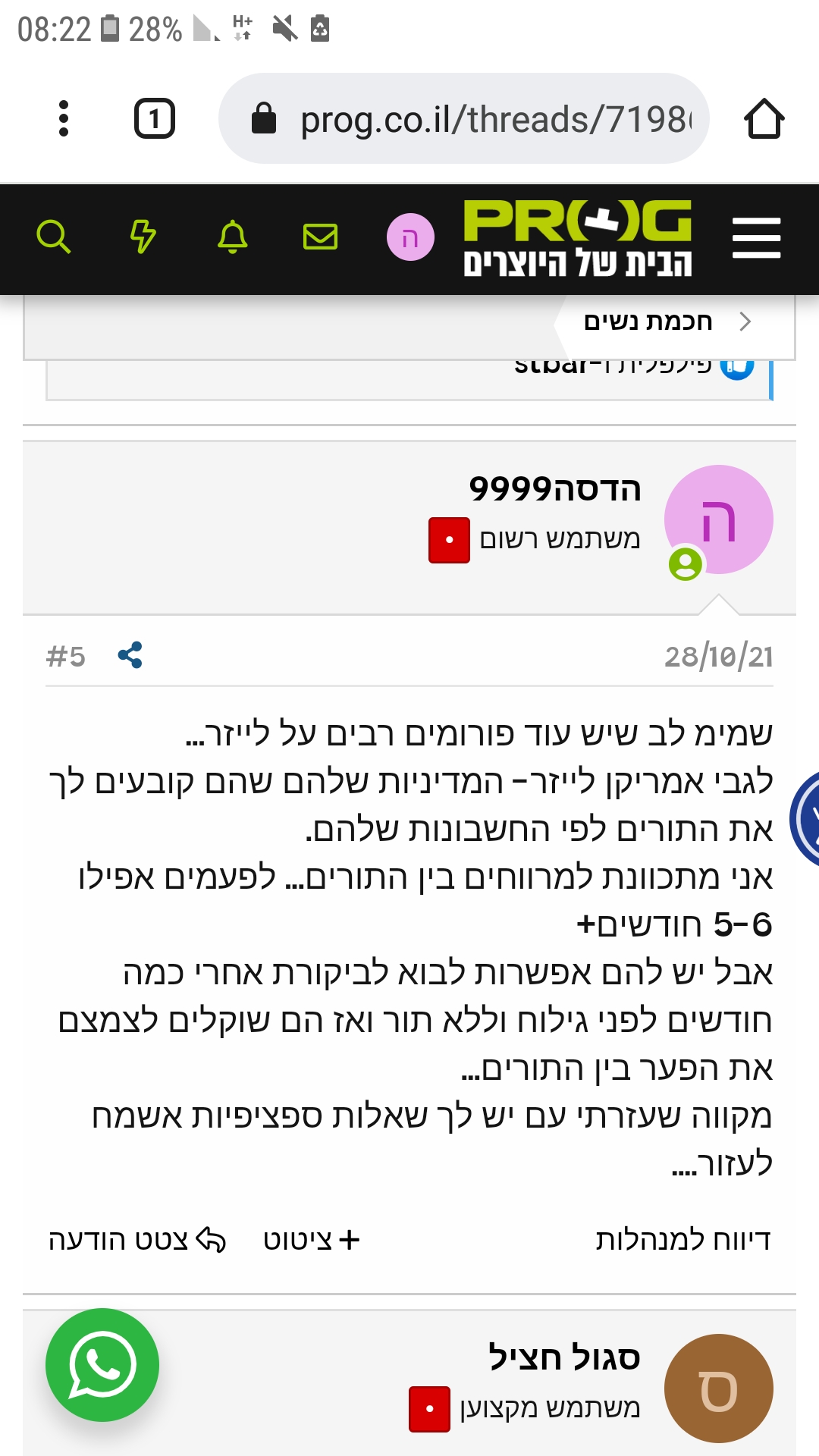Report post to moderators (דיווח למנהלות)
Image resolution: width=819 pixels, height=1456 pixels.
[x=682, y=1240]
